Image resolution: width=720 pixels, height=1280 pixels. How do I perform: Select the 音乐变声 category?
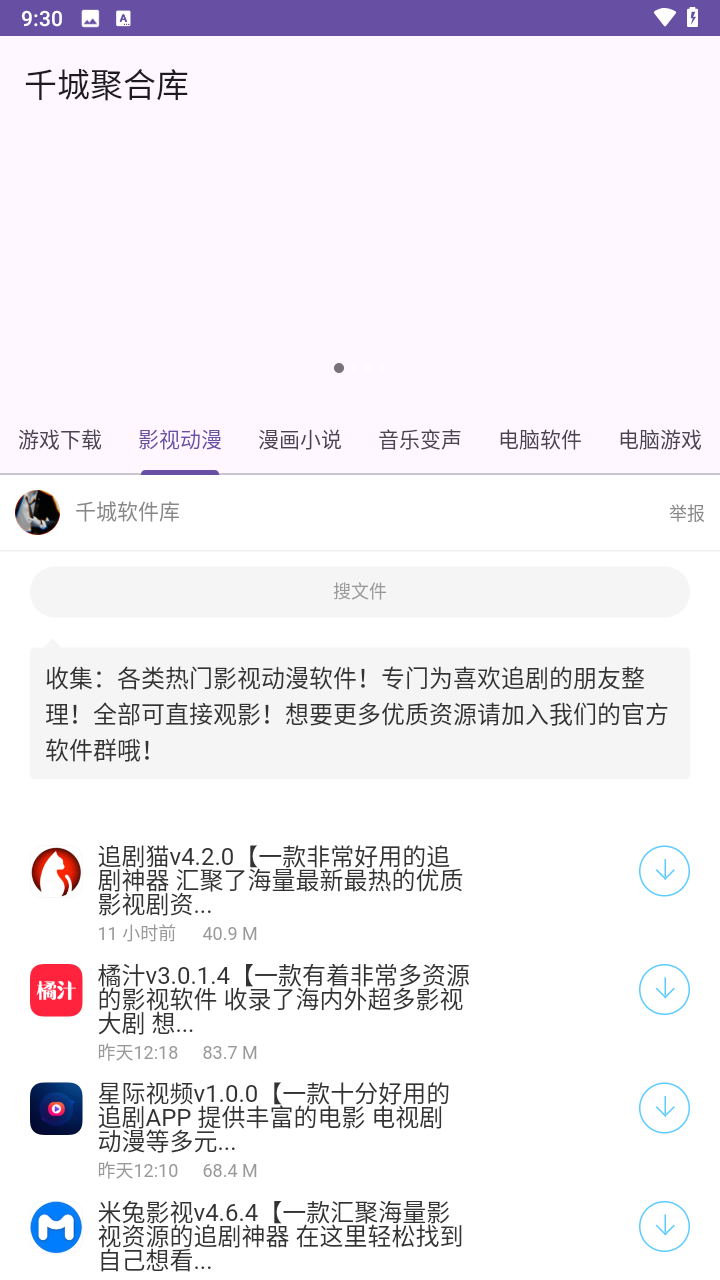click(419, 439)
